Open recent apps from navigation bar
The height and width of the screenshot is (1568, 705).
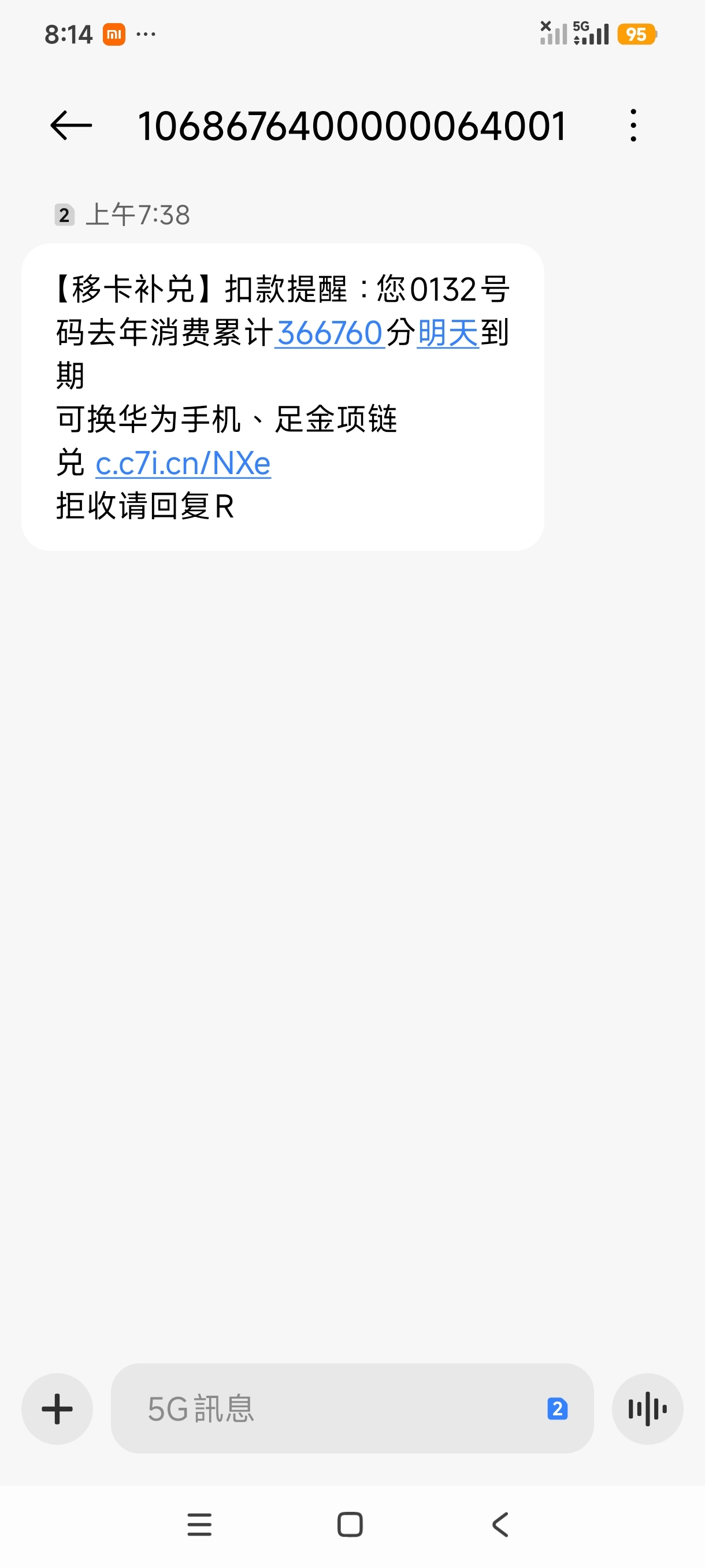[x=199, y=1525]
